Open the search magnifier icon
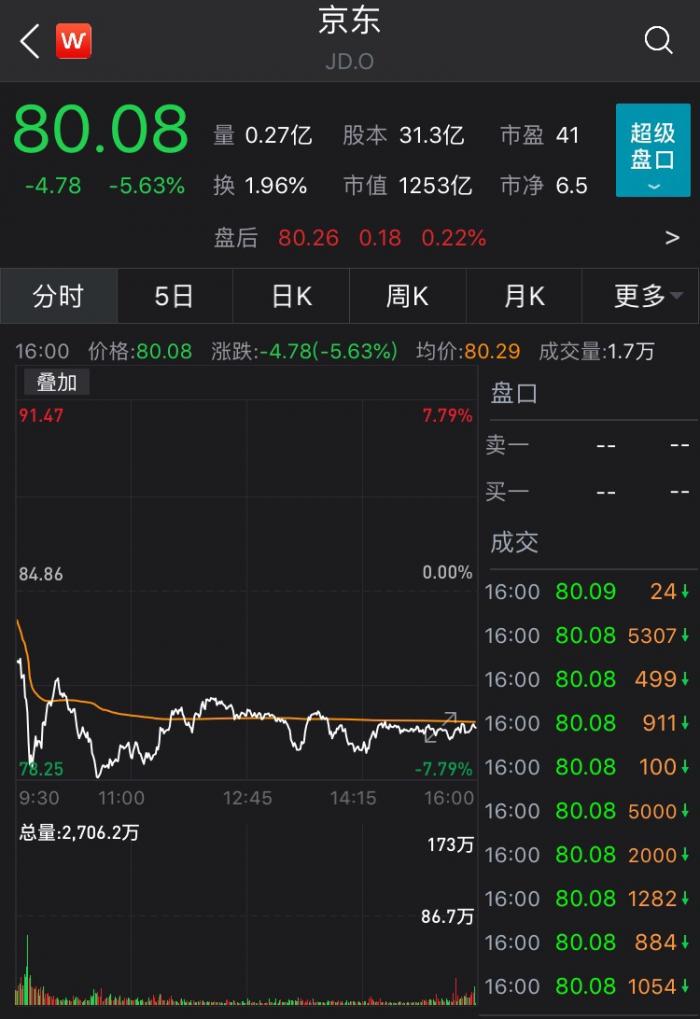Image resolution: width=700 pixels, height=1019 pixels. click(658, 40)
